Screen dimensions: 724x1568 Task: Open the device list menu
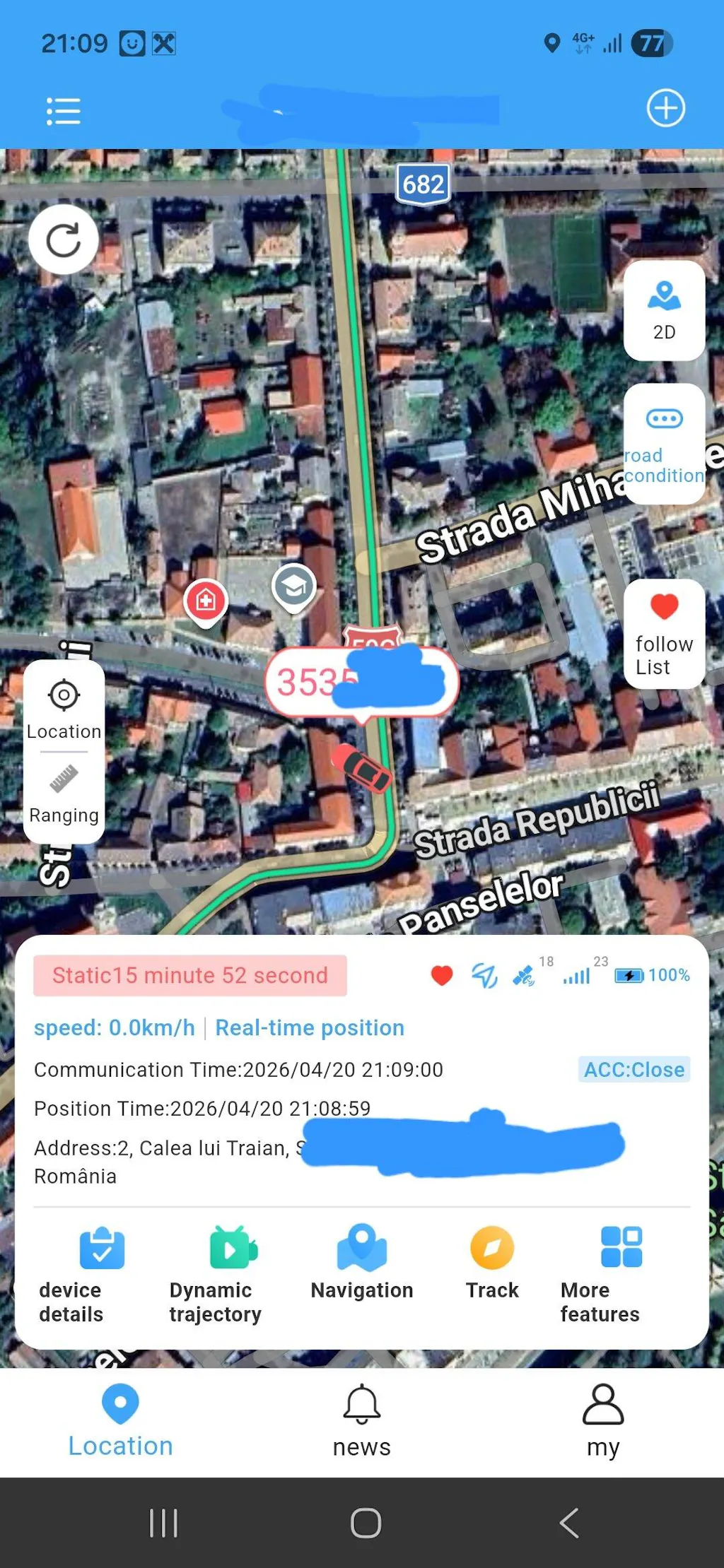(64, 111)
